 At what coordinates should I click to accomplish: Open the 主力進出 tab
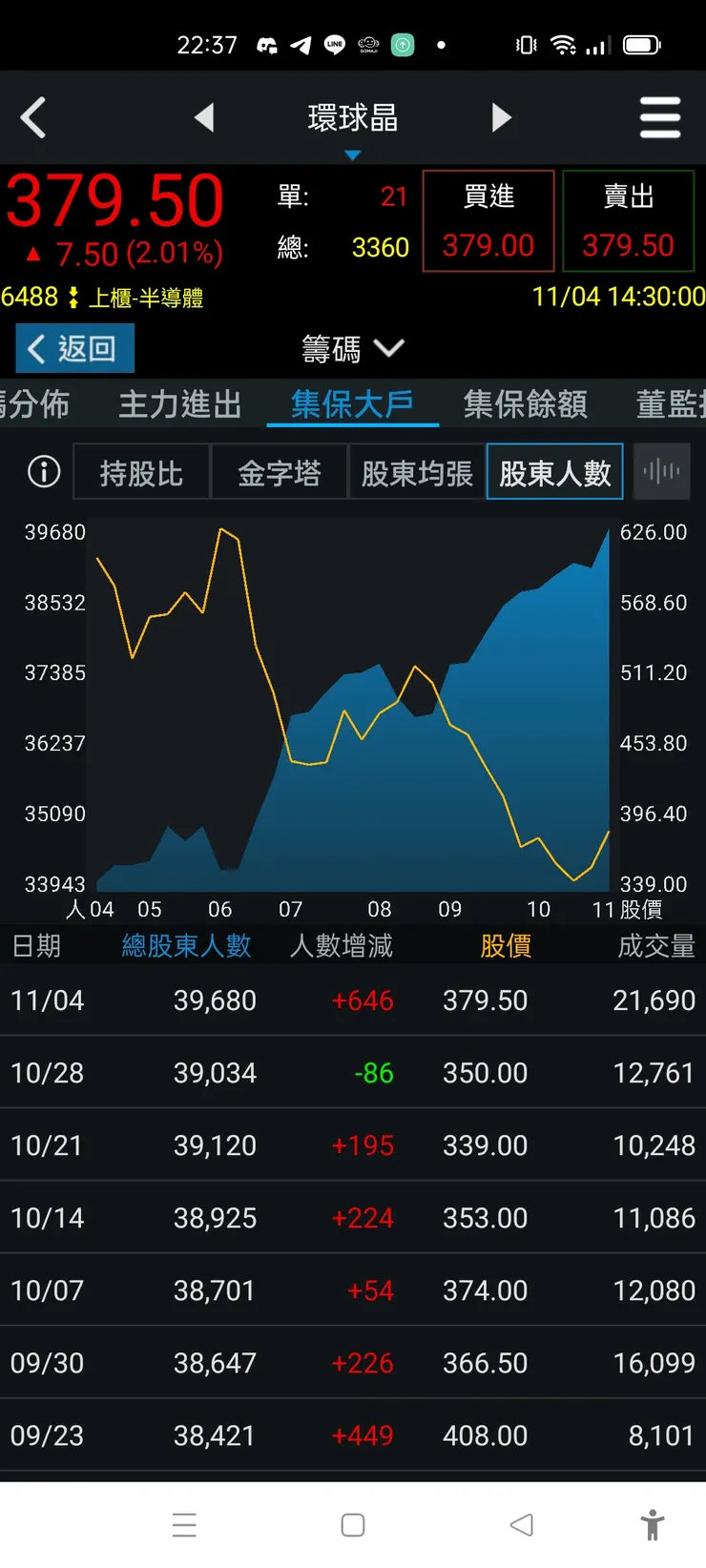click(179, 404)
